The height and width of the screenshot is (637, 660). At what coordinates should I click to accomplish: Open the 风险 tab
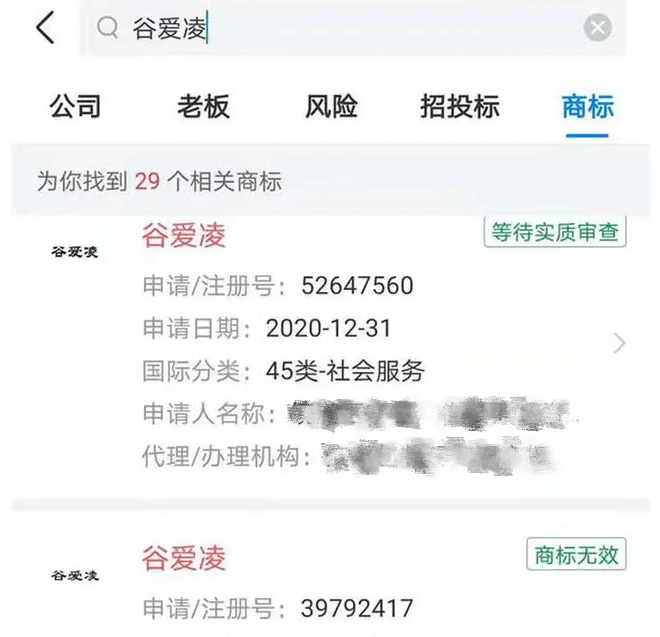tap(331, 107)
